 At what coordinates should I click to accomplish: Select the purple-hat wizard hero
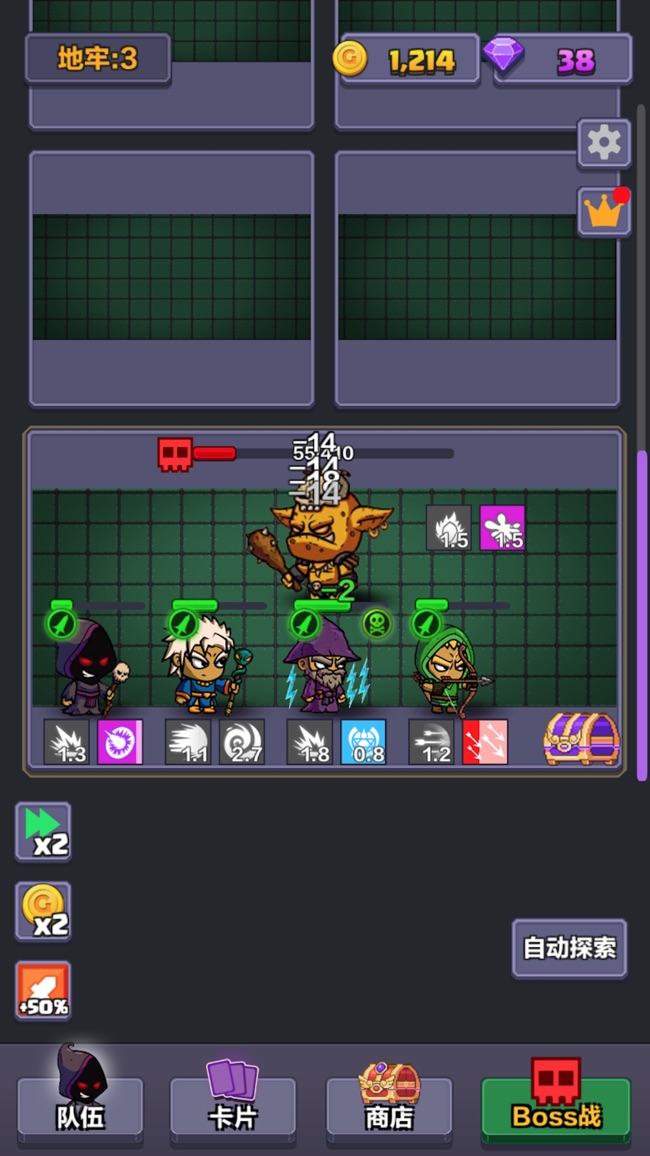click(322, 668)
